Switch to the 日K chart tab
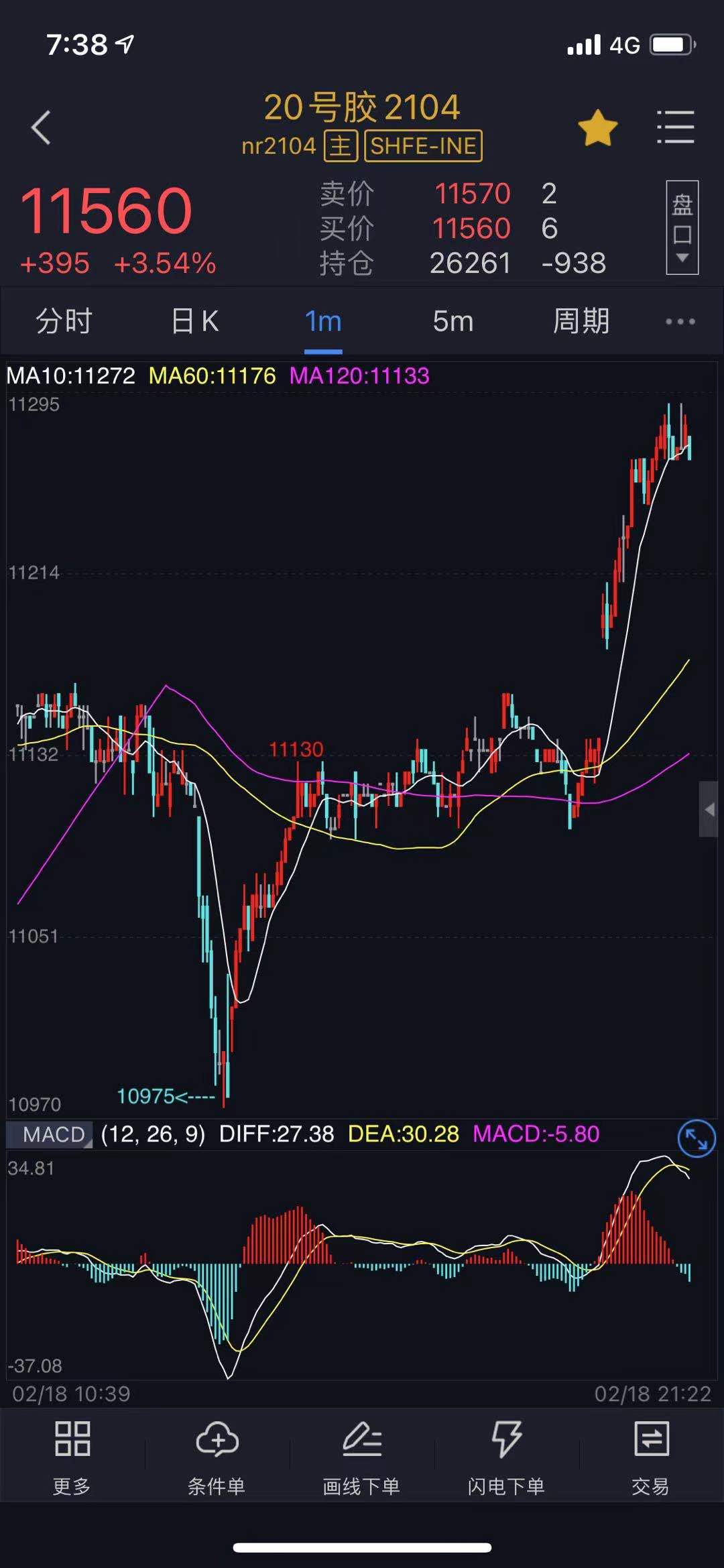 click(x=194, y=321)
